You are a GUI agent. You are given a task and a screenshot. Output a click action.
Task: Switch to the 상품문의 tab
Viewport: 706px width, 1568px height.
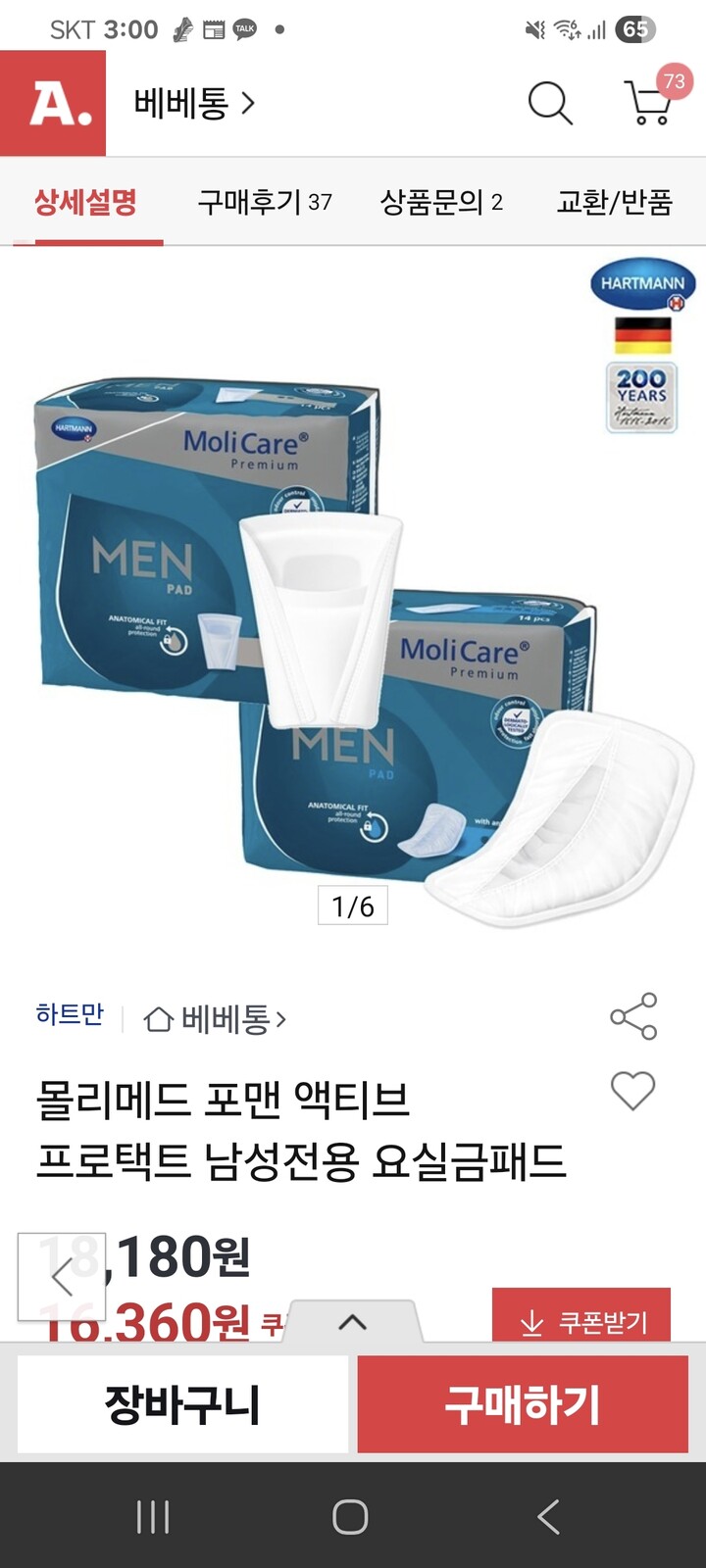pyautogui.click(x=441, y=203)
